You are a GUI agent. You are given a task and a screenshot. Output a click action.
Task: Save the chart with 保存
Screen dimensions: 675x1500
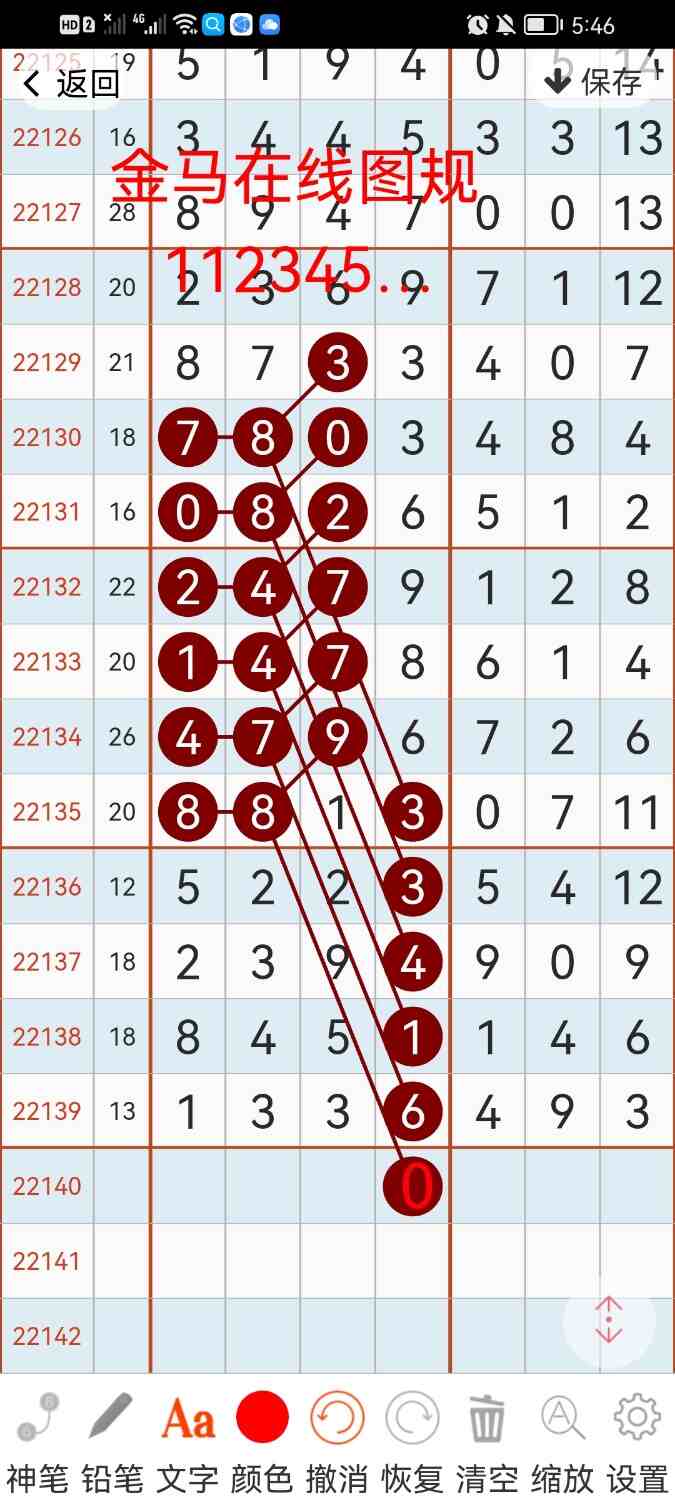tap(594, 82)
